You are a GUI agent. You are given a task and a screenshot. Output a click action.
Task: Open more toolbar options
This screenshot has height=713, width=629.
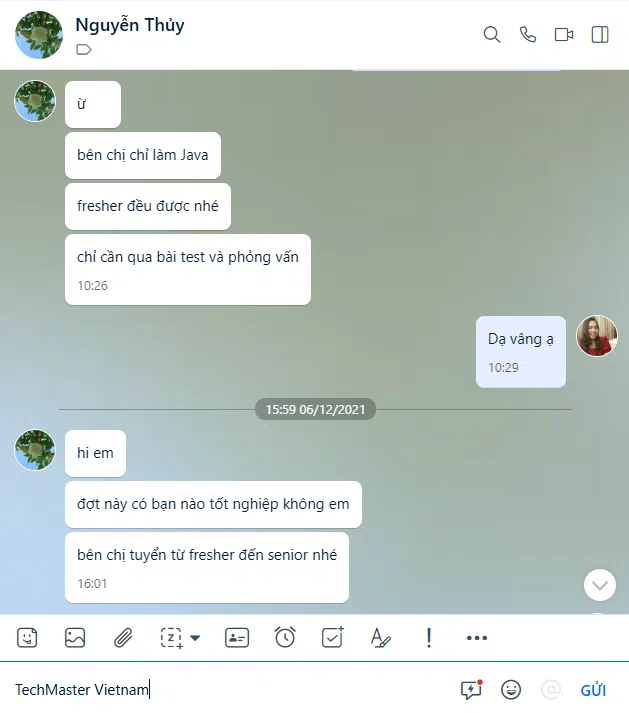point(477,637)
